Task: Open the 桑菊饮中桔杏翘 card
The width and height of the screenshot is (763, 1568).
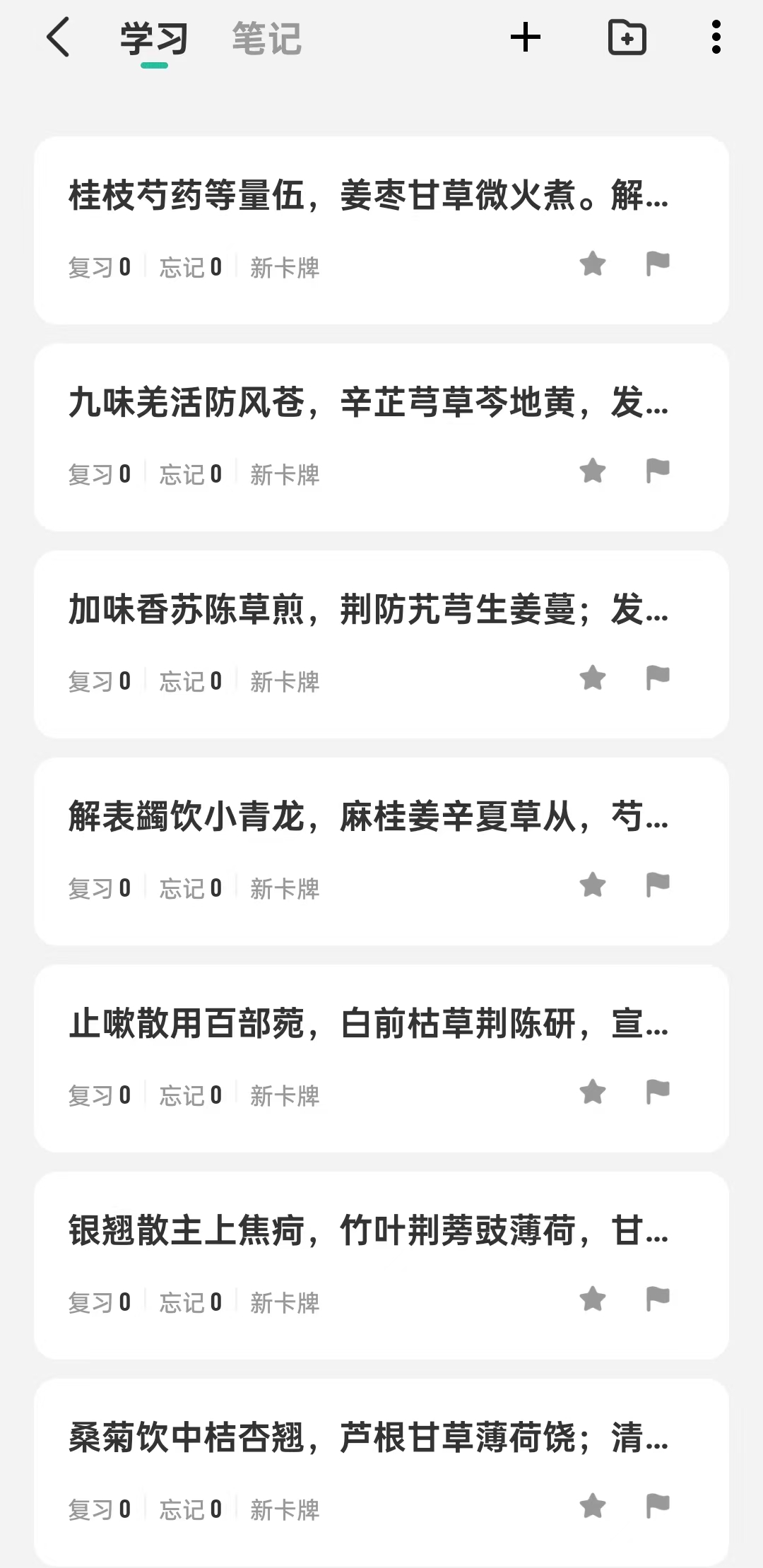Action: (381, 1473)
